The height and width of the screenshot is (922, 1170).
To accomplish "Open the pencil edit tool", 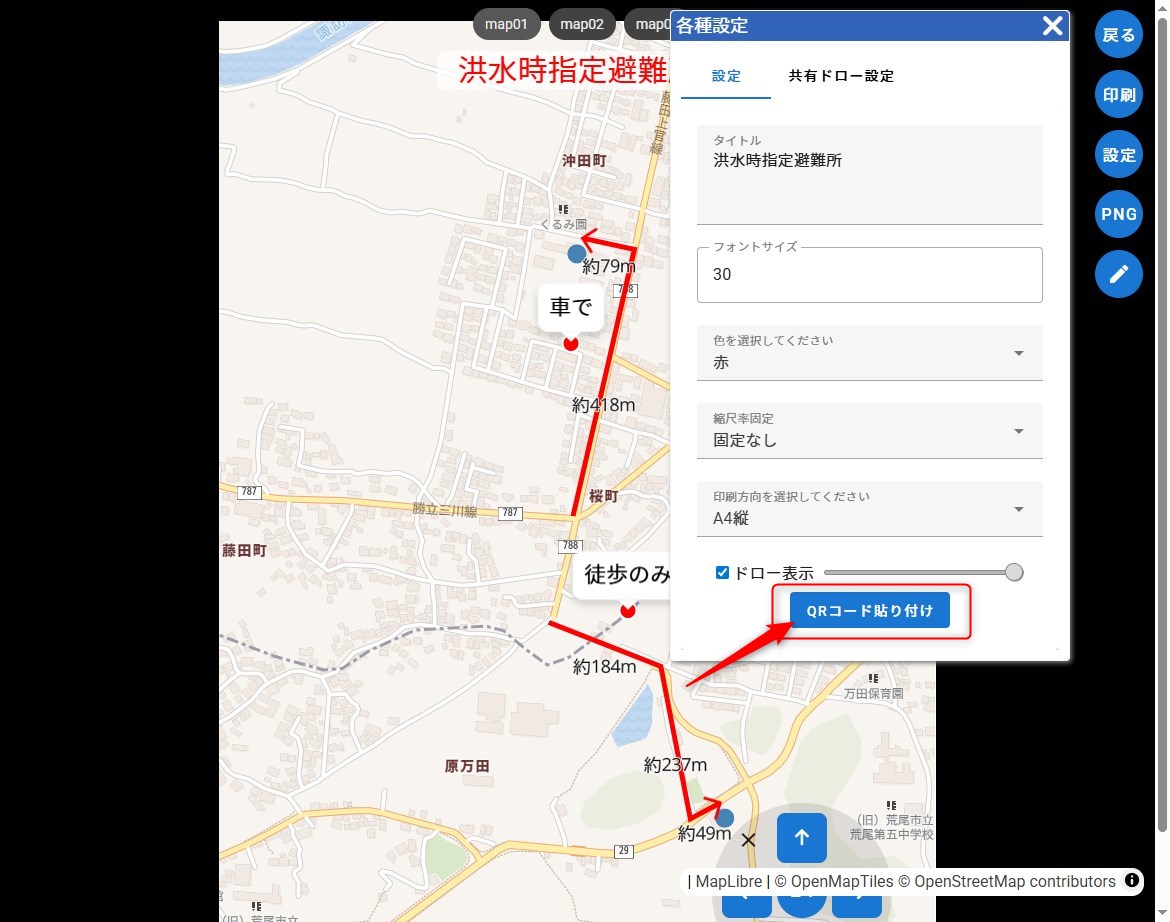I will tap(1118, 274).
